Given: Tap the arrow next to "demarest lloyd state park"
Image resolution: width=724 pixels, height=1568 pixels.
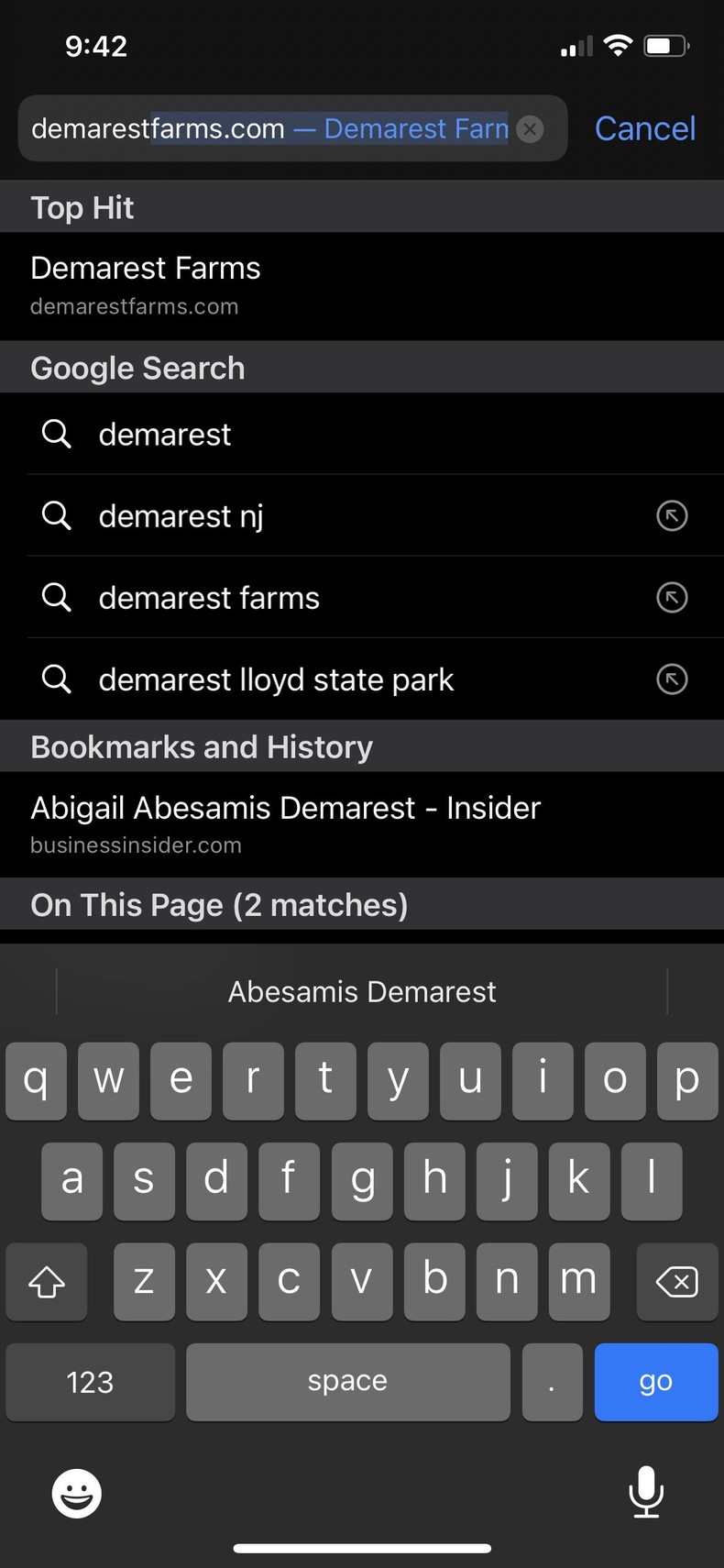Looking at the screenshot, I should [x=672, y=679].
